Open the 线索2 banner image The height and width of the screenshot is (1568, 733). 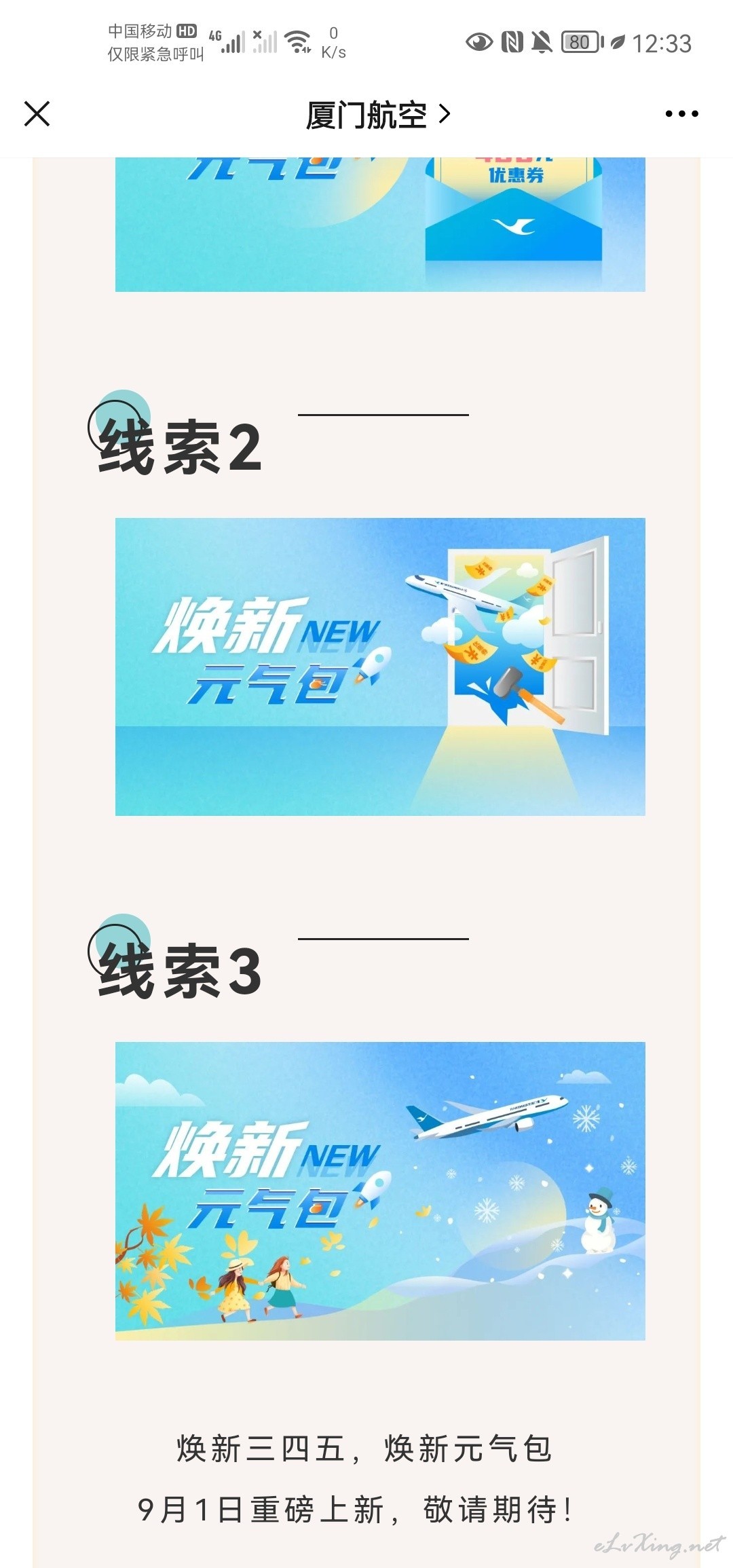(380, 667)
